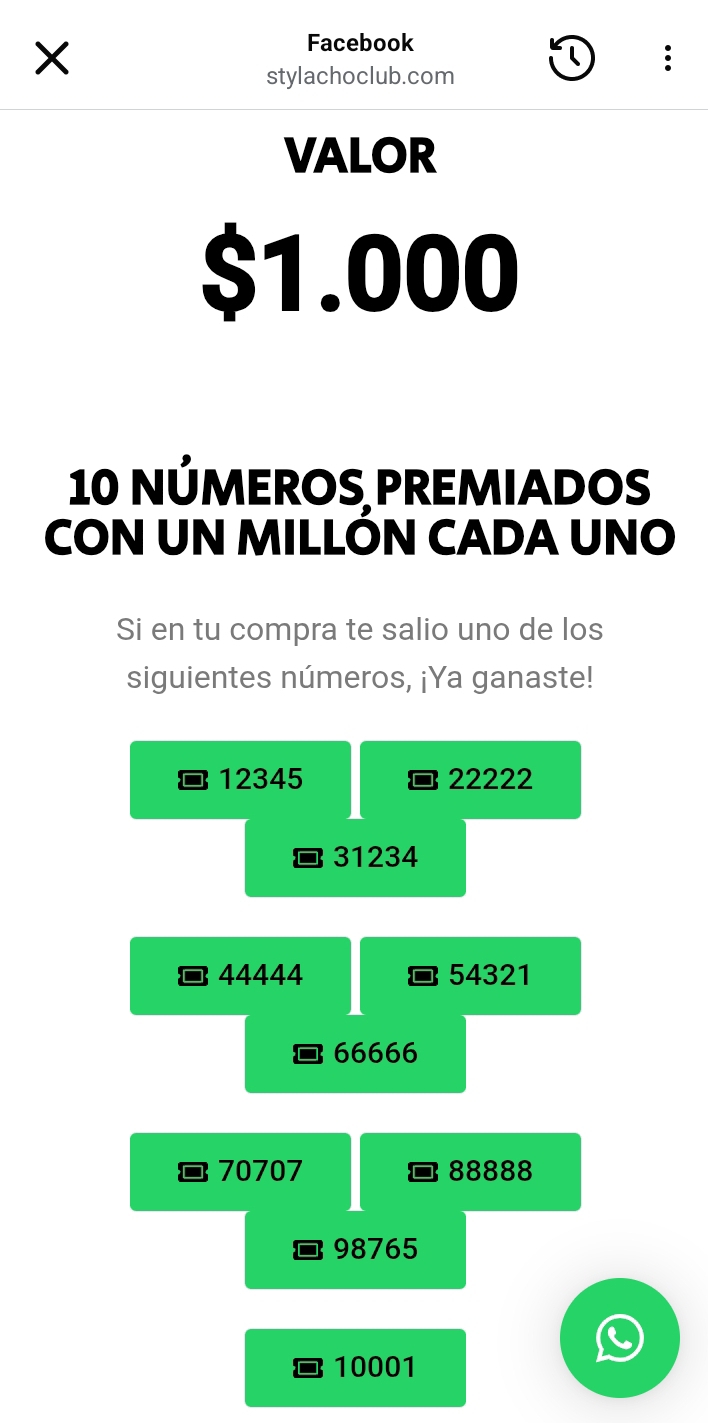Open the three-dot overflow menu
708x1423 pixels.
pyautogui.click(x=667, y=58)
